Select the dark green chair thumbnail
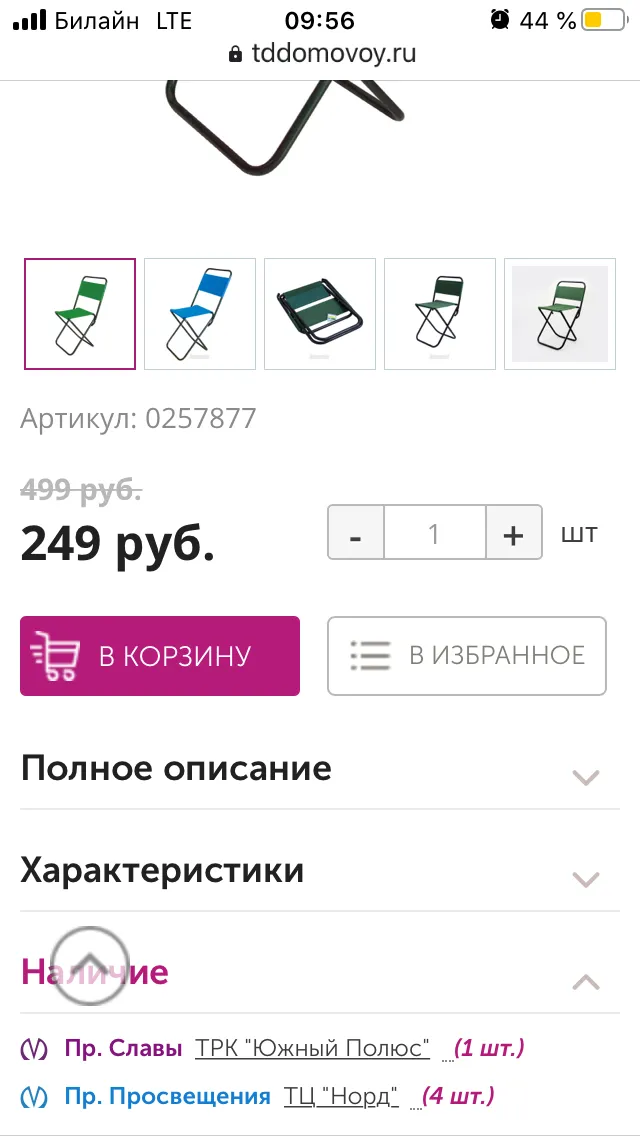640x1136 pixels. [x=440, y=314]
